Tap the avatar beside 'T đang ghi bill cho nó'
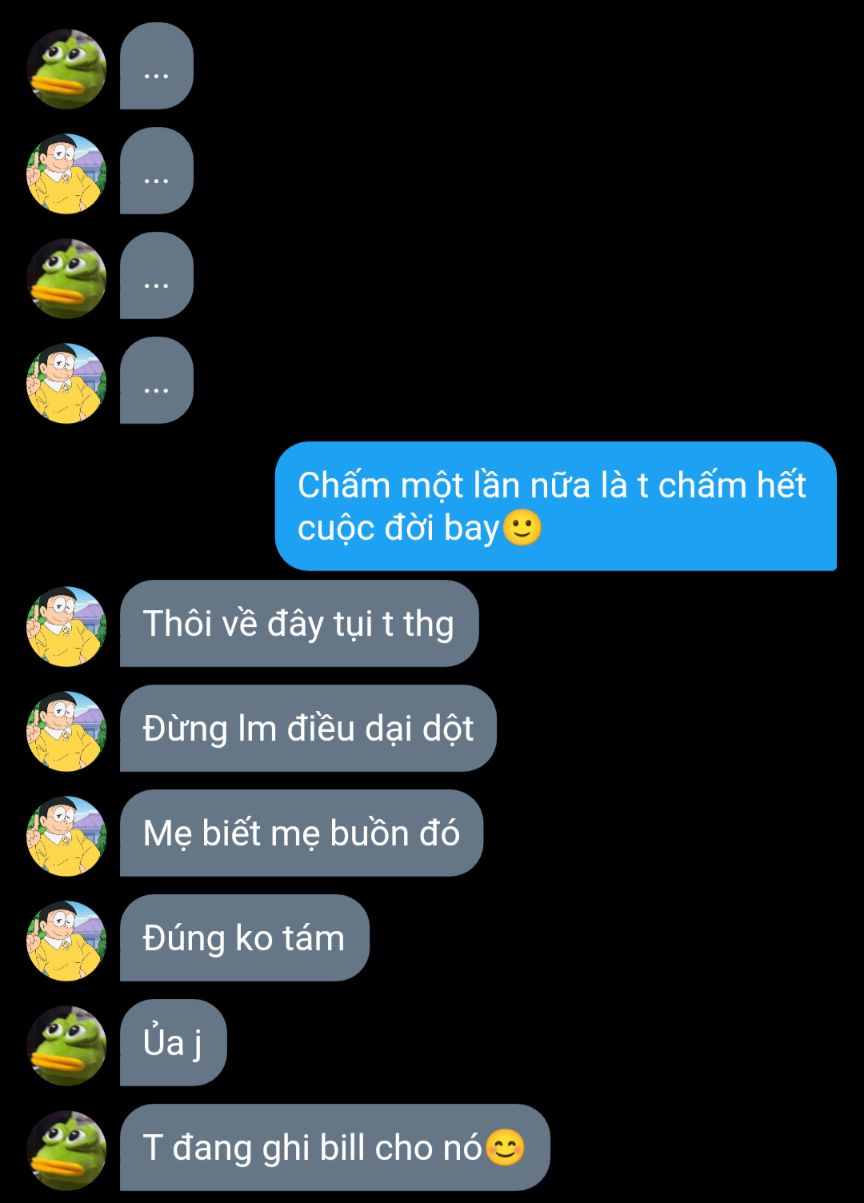 [66, 1150]
